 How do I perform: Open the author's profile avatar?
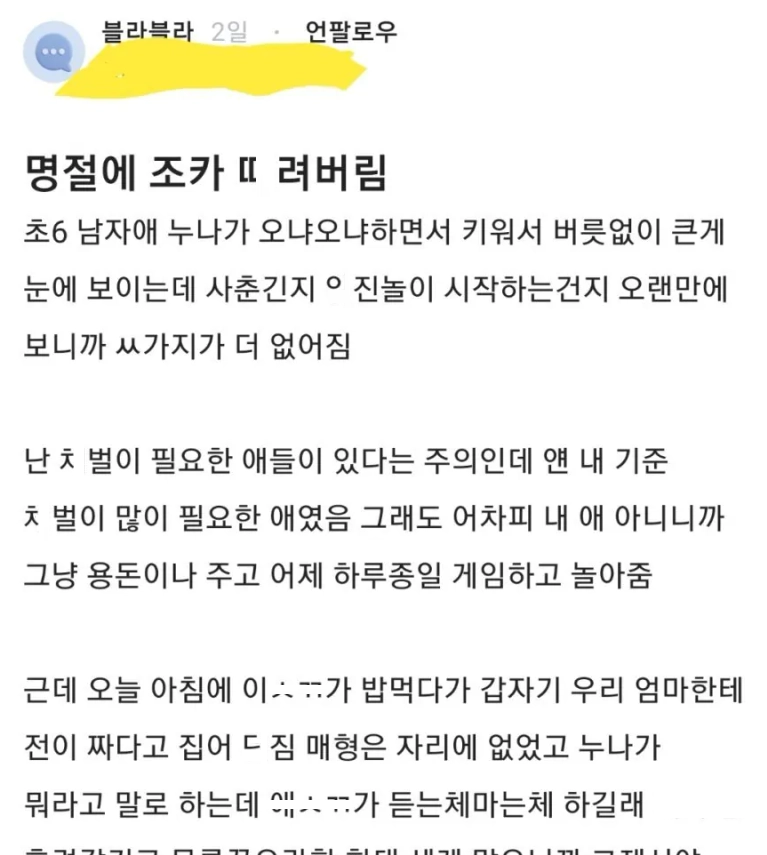click(53, 51)
